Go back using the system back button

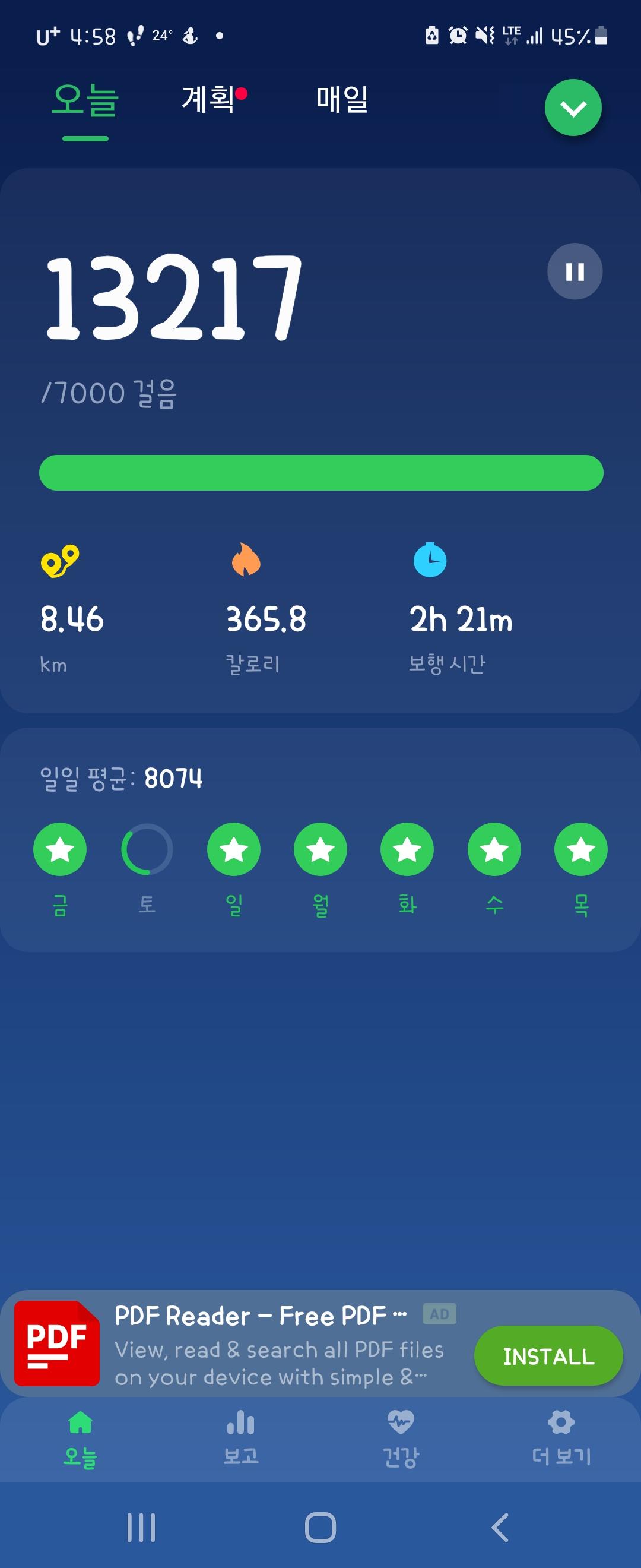point(500,1527)
